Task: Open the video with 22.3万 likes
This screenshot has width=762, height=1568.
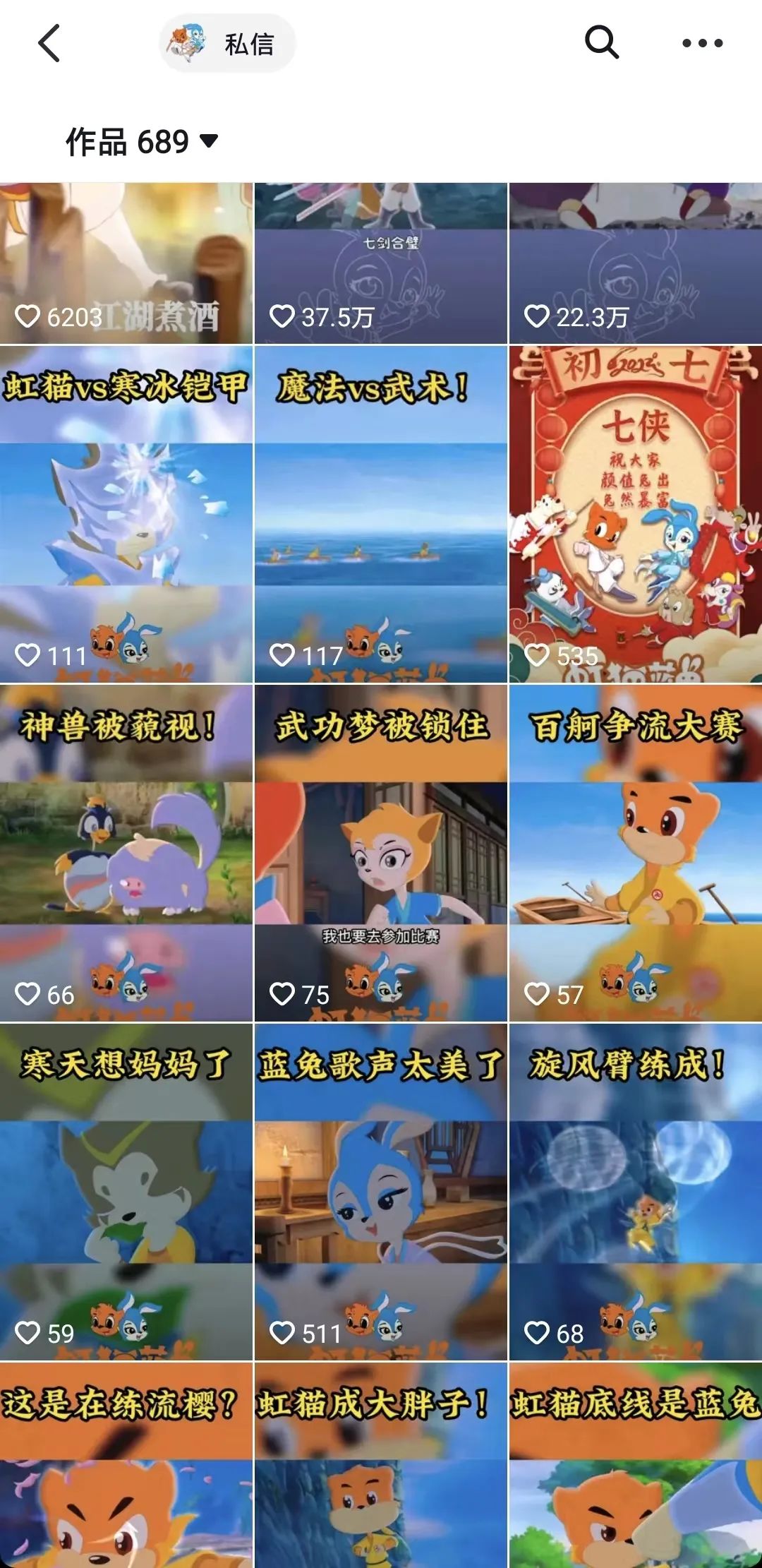Action: 636,263
